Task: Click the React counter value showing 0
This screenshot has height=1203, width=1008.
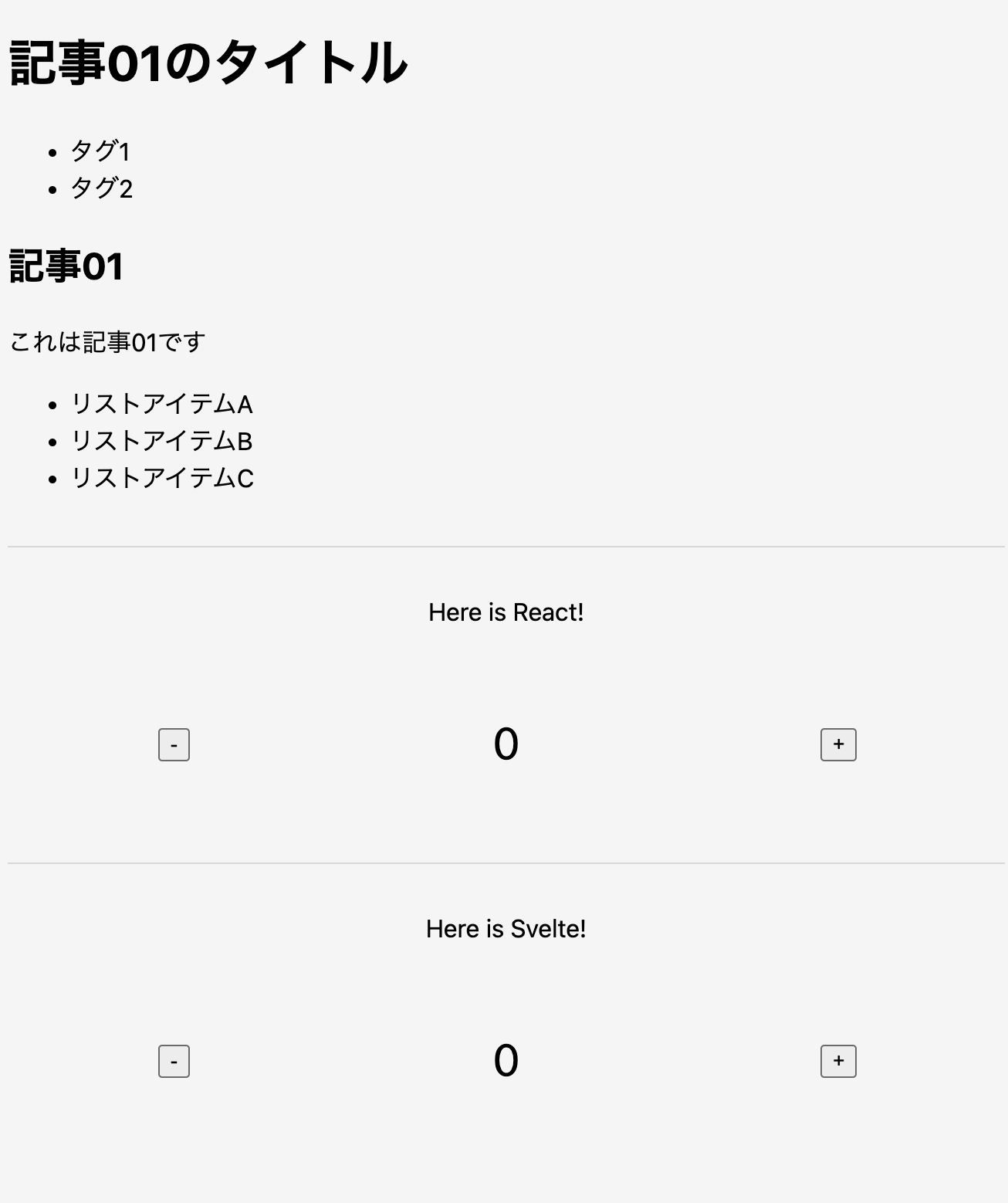Action: pos(506,744)
